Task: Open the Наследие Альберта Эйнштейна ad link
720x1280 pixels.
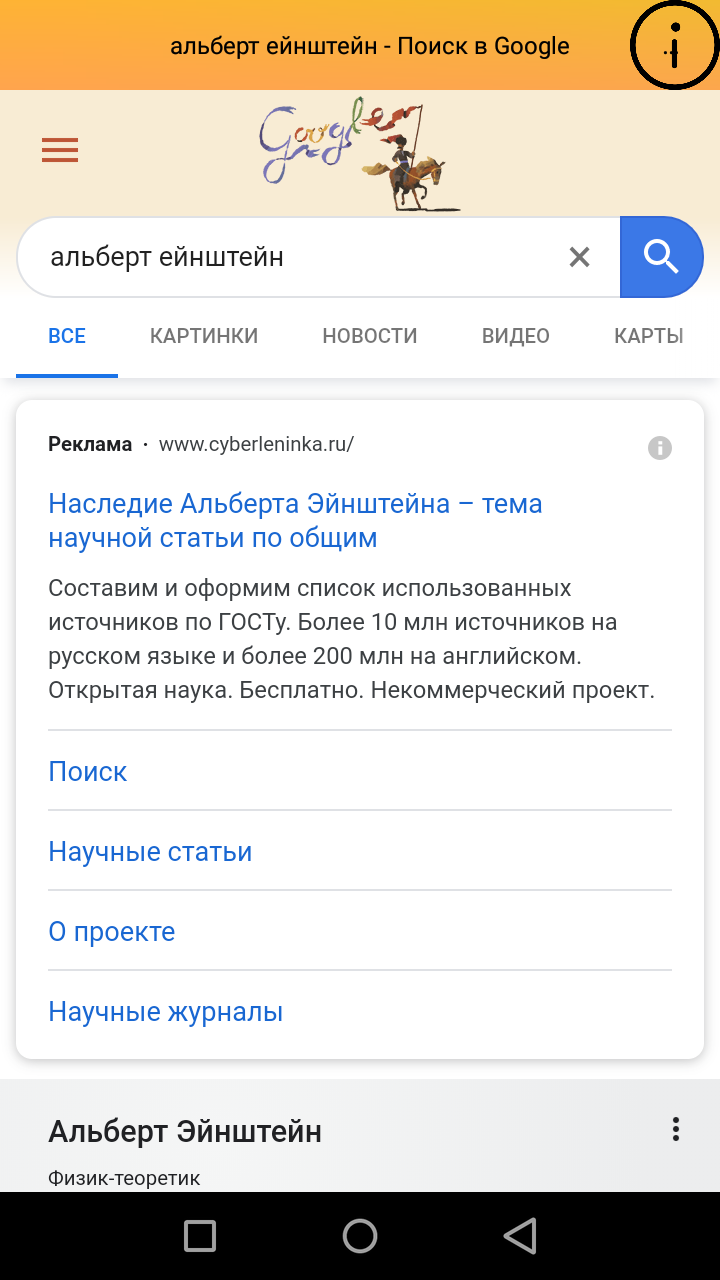Action: pos(295,520)
